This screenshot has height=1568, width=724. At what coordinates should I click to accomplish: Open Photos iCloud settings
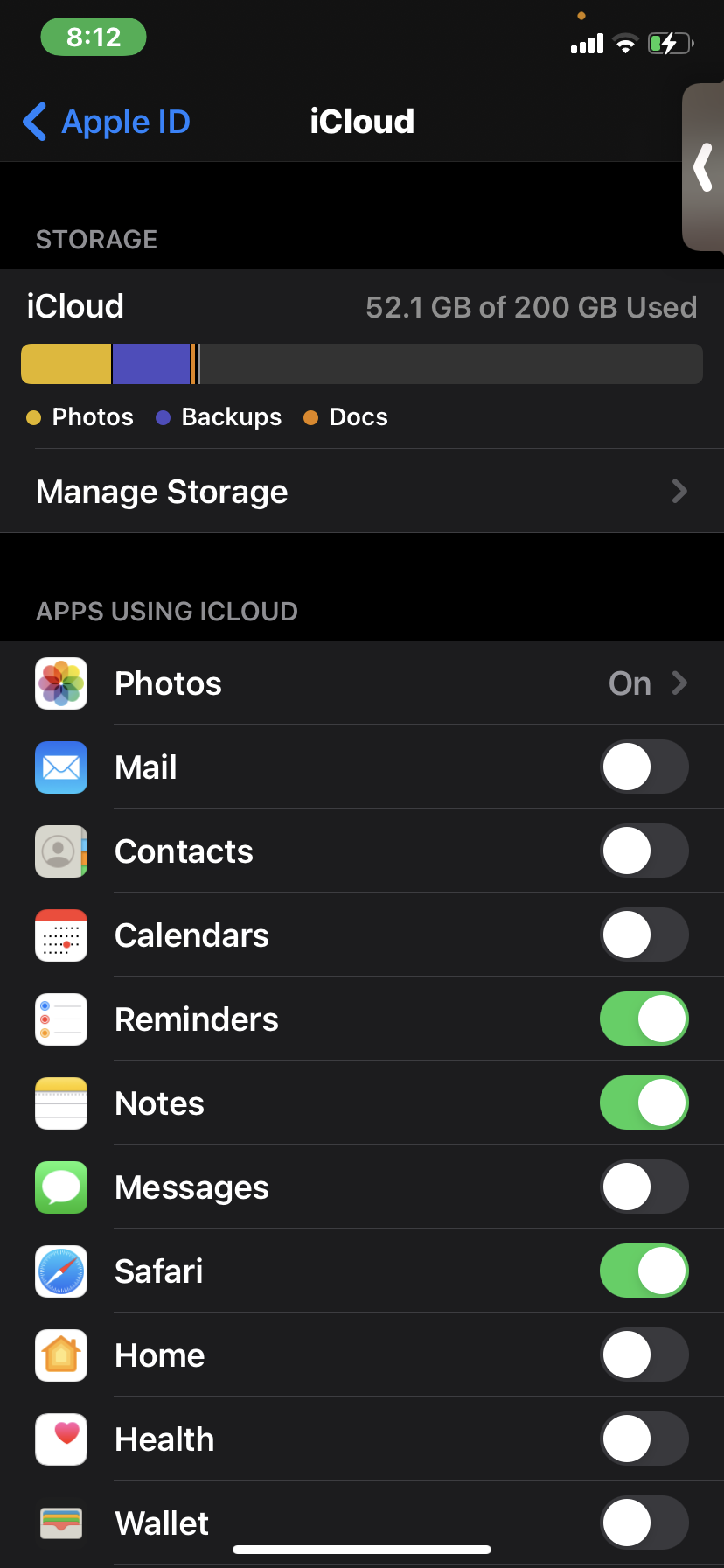click(x=362, y=683)
